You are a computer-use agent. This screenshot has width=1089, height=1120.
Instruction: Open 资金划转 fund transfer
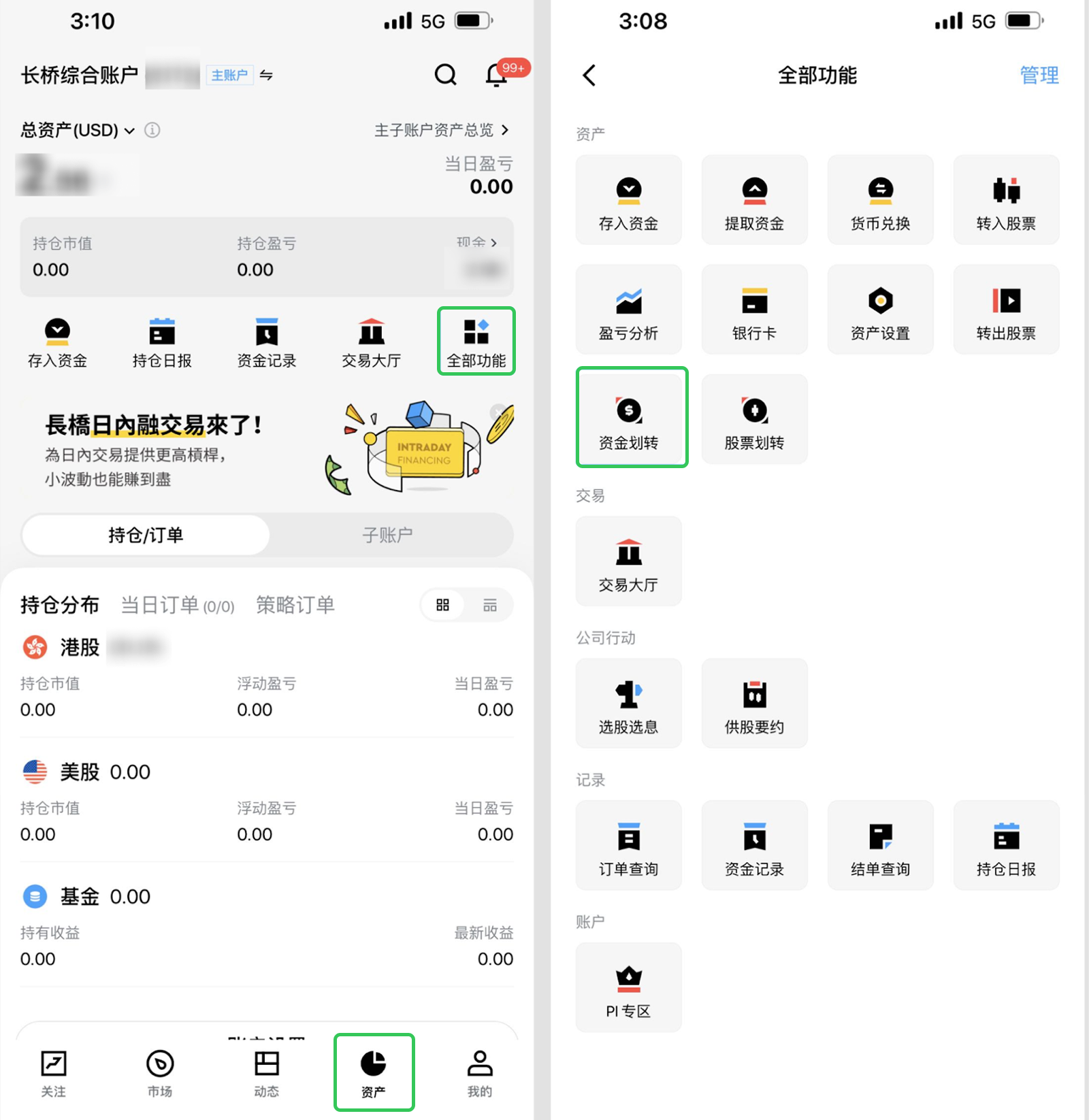click(629, 418)
